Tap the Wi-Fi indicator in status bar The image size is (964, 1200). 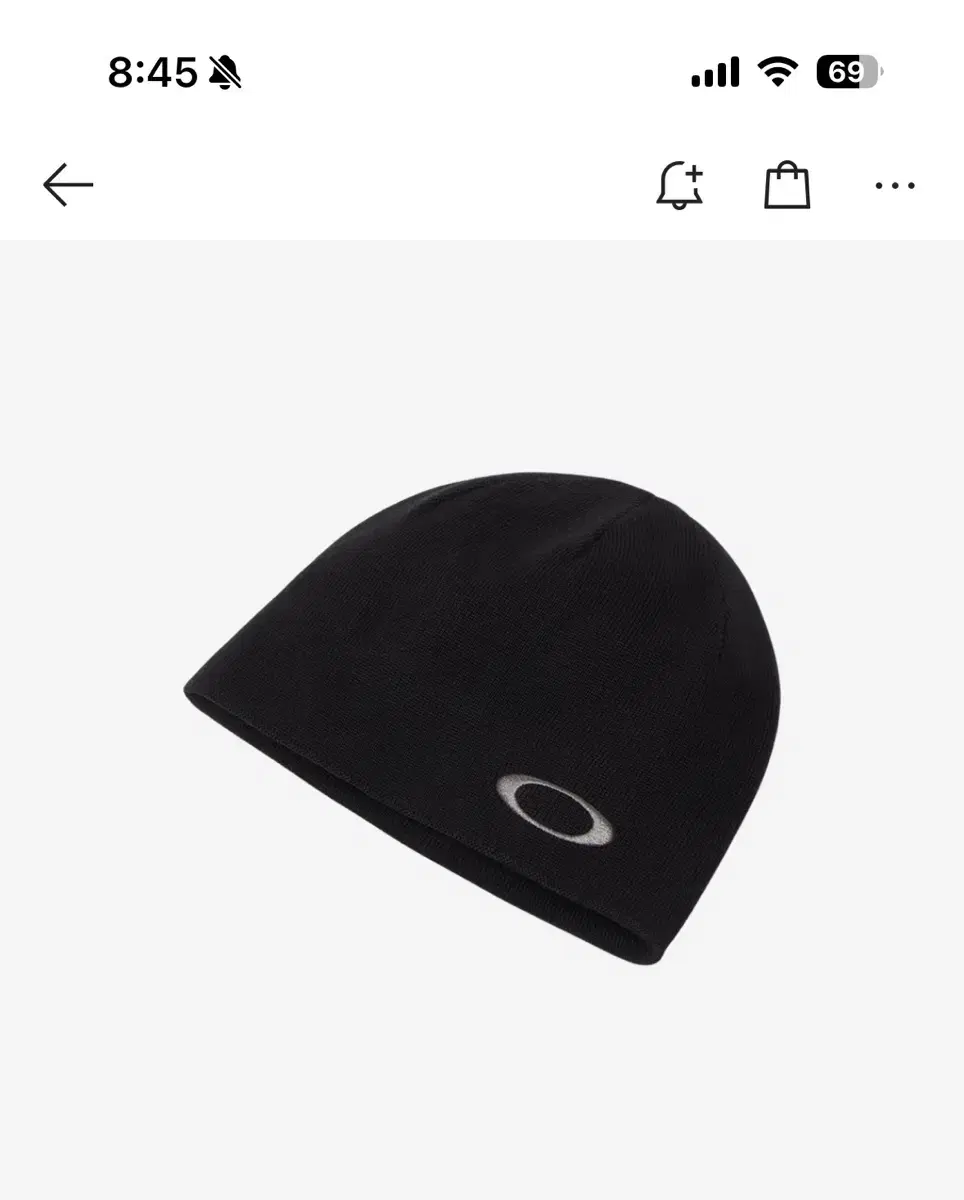coord(779,70)
